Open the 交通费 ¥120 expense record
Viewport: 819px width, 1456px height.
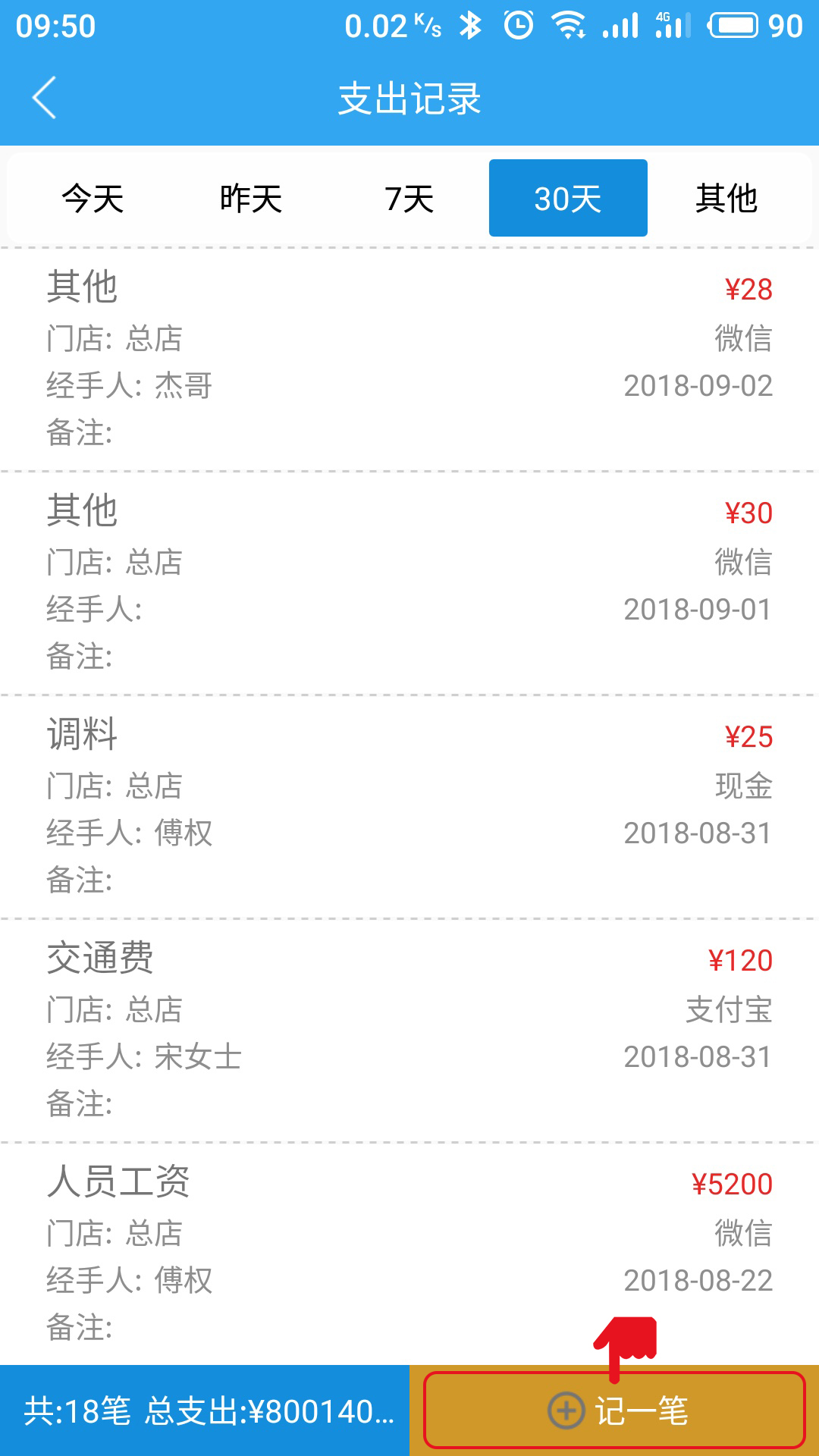[409, 1031]
